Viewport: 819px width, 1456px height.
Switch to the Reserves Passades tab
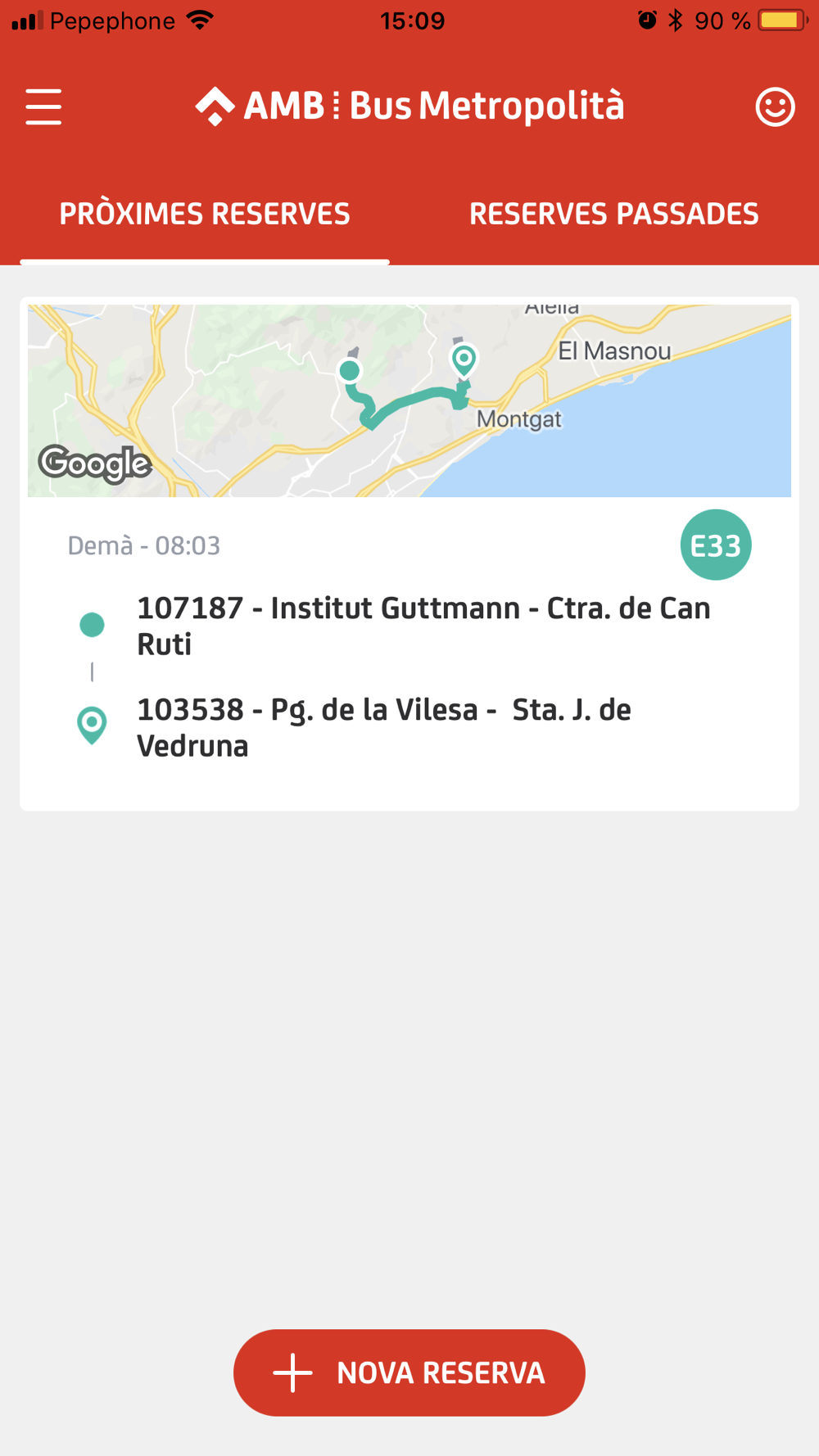click(613, 214)
